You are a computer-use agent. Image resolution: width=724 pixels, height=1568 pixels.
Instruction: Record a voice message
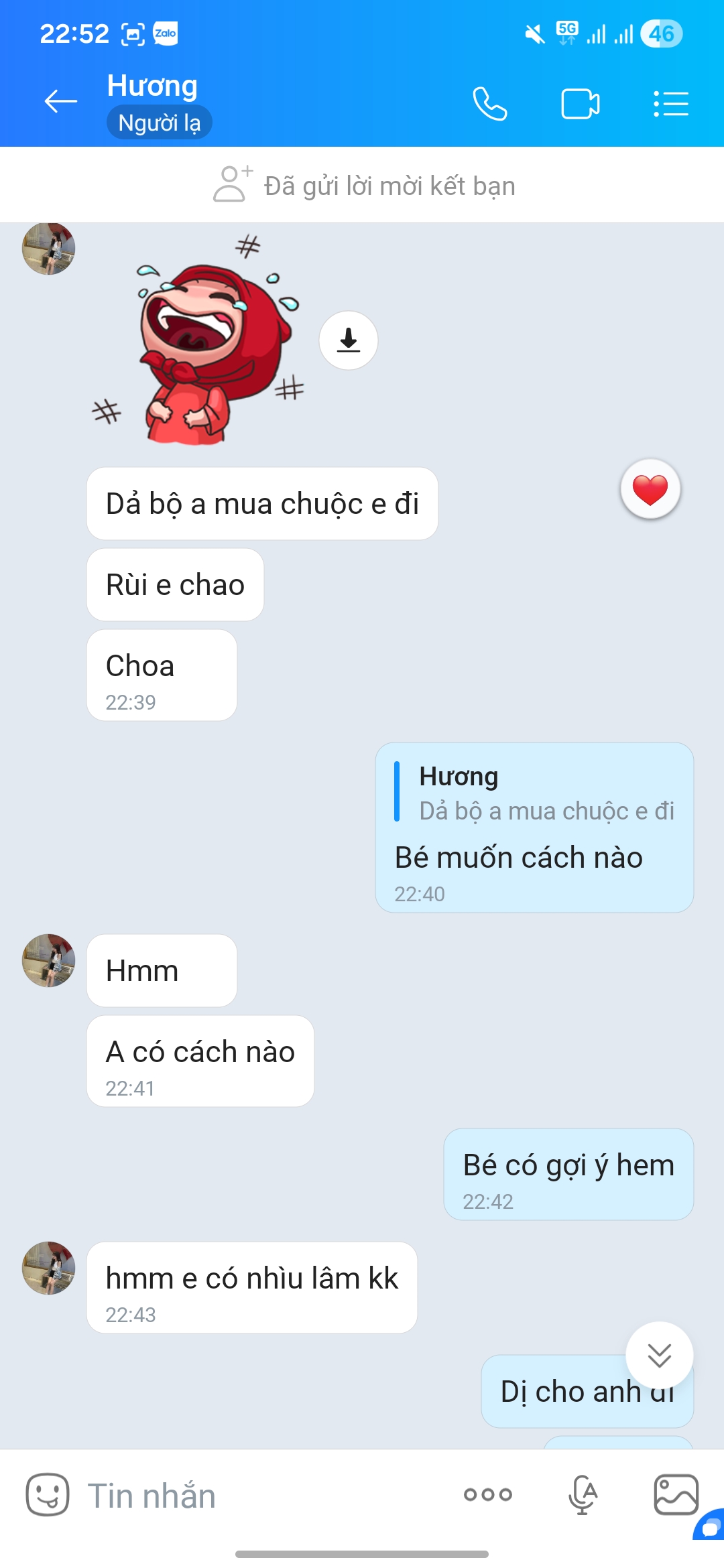coord(582,1494)
